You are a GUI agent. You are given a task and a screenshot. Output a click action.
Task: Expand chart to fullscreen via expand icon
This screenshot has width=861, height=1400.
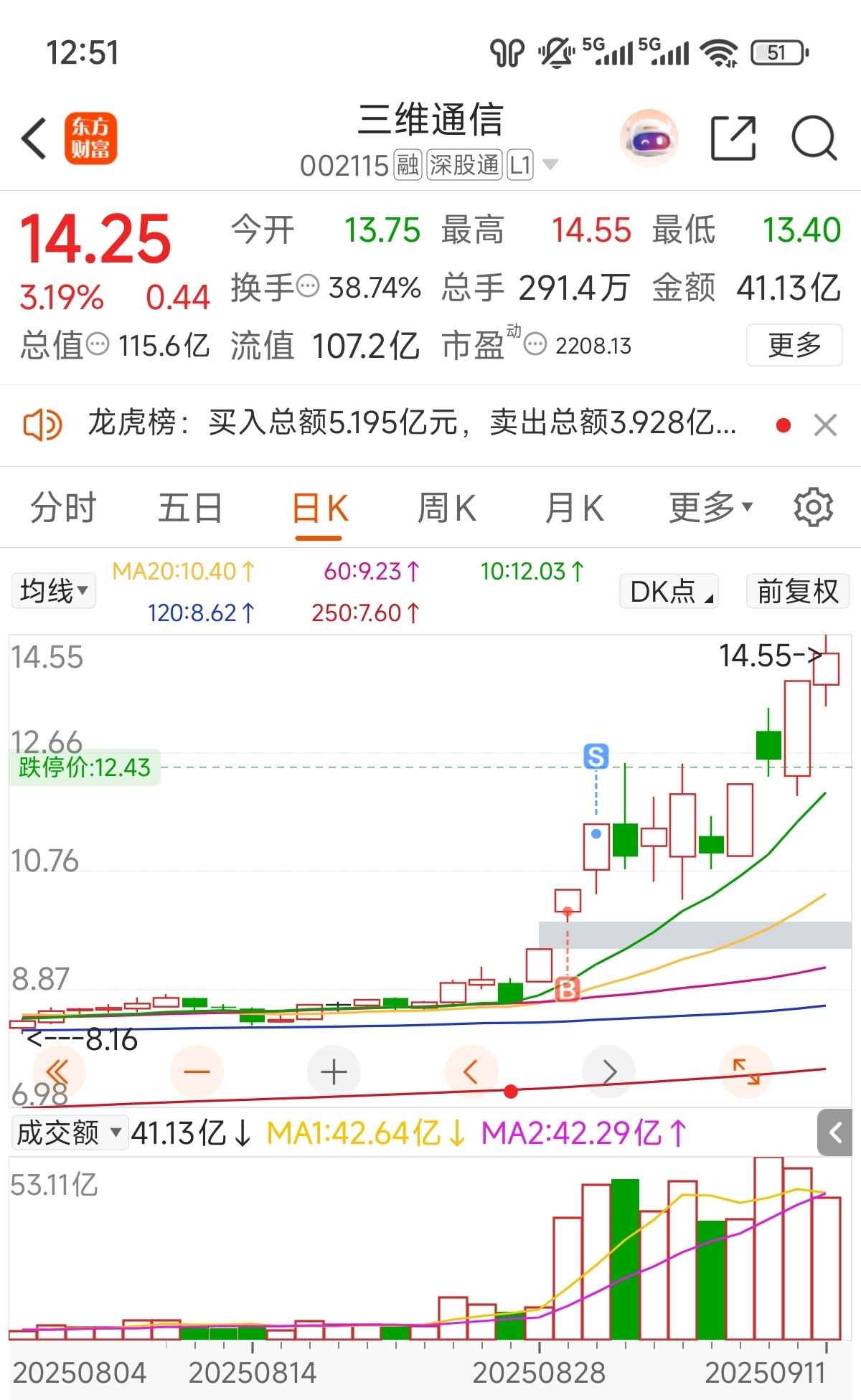click(x=746, y=1072)
